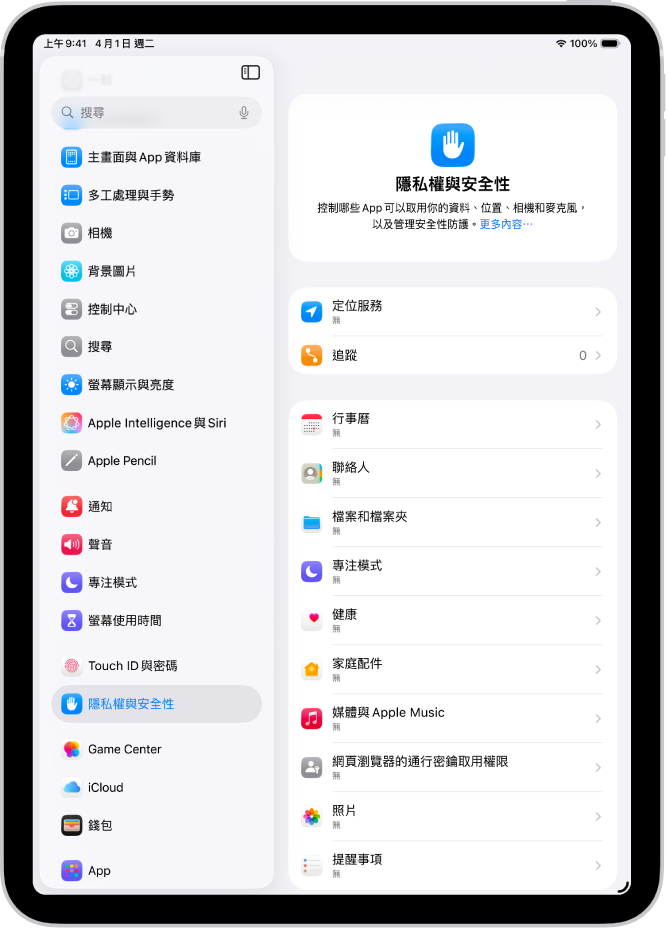Open 照片 privacy row
Screen dimensions: 668x931
pos(452,816)
